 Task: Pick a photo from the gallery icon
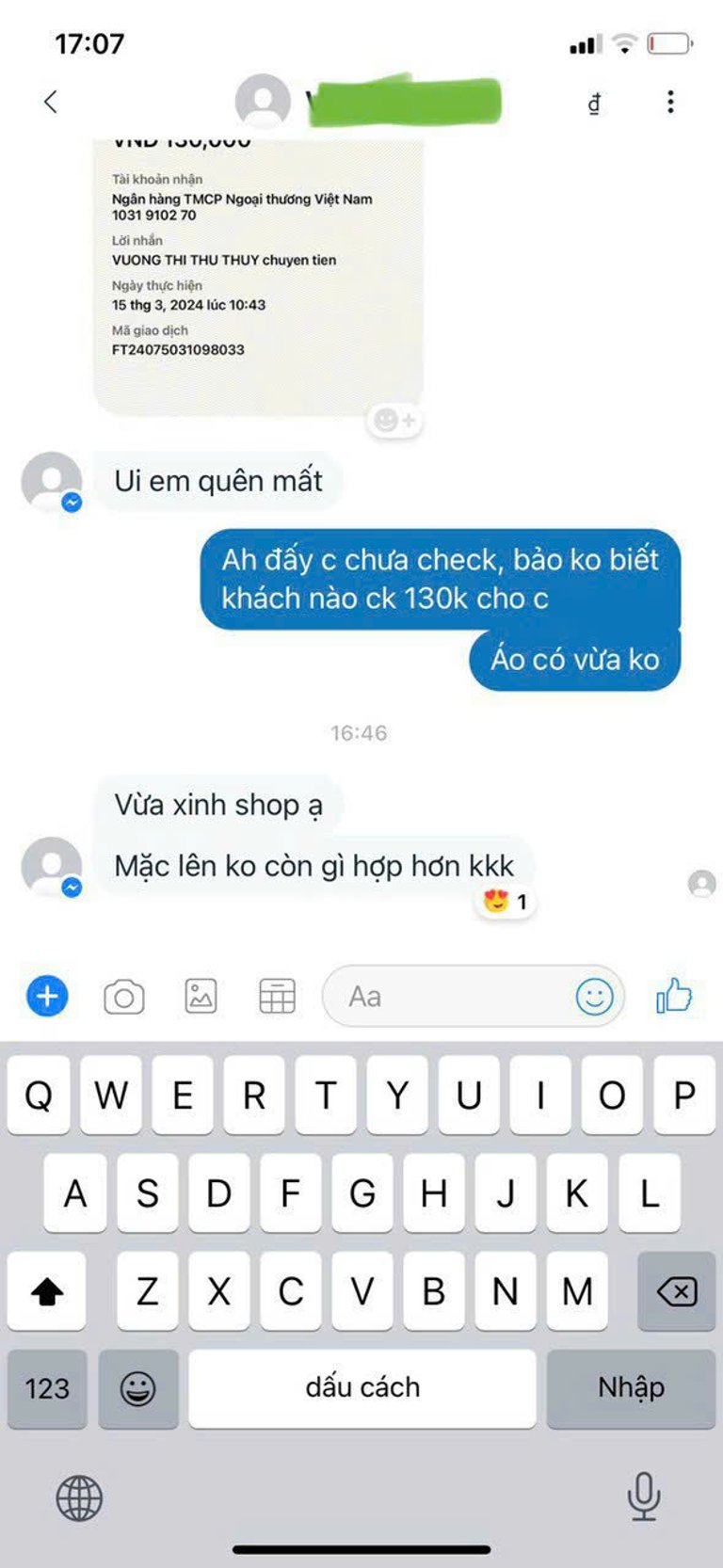coord(201,996)
